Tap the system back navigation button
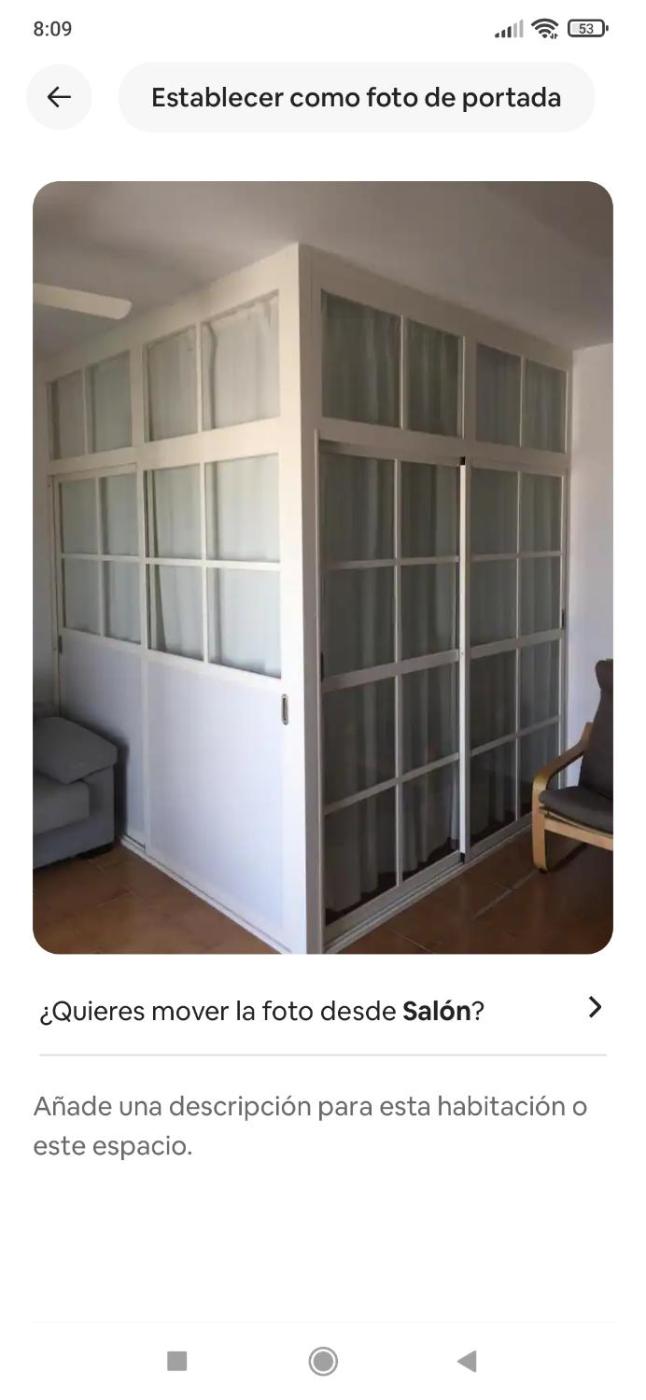The image size is (646, 1400). pyautogui.click(x=466, y=1361)
